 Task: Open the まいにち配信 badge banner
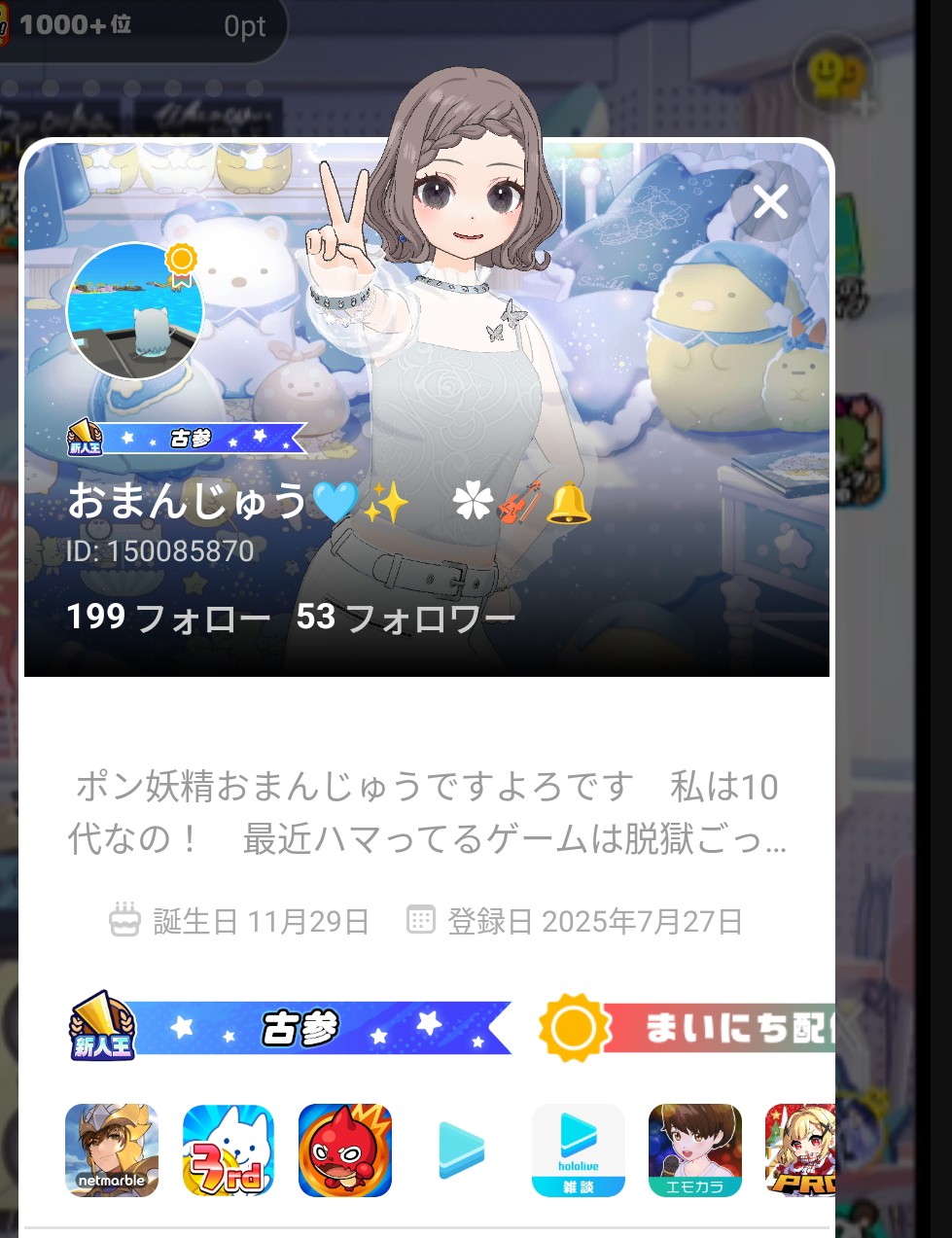click(x=687, y=1028)
